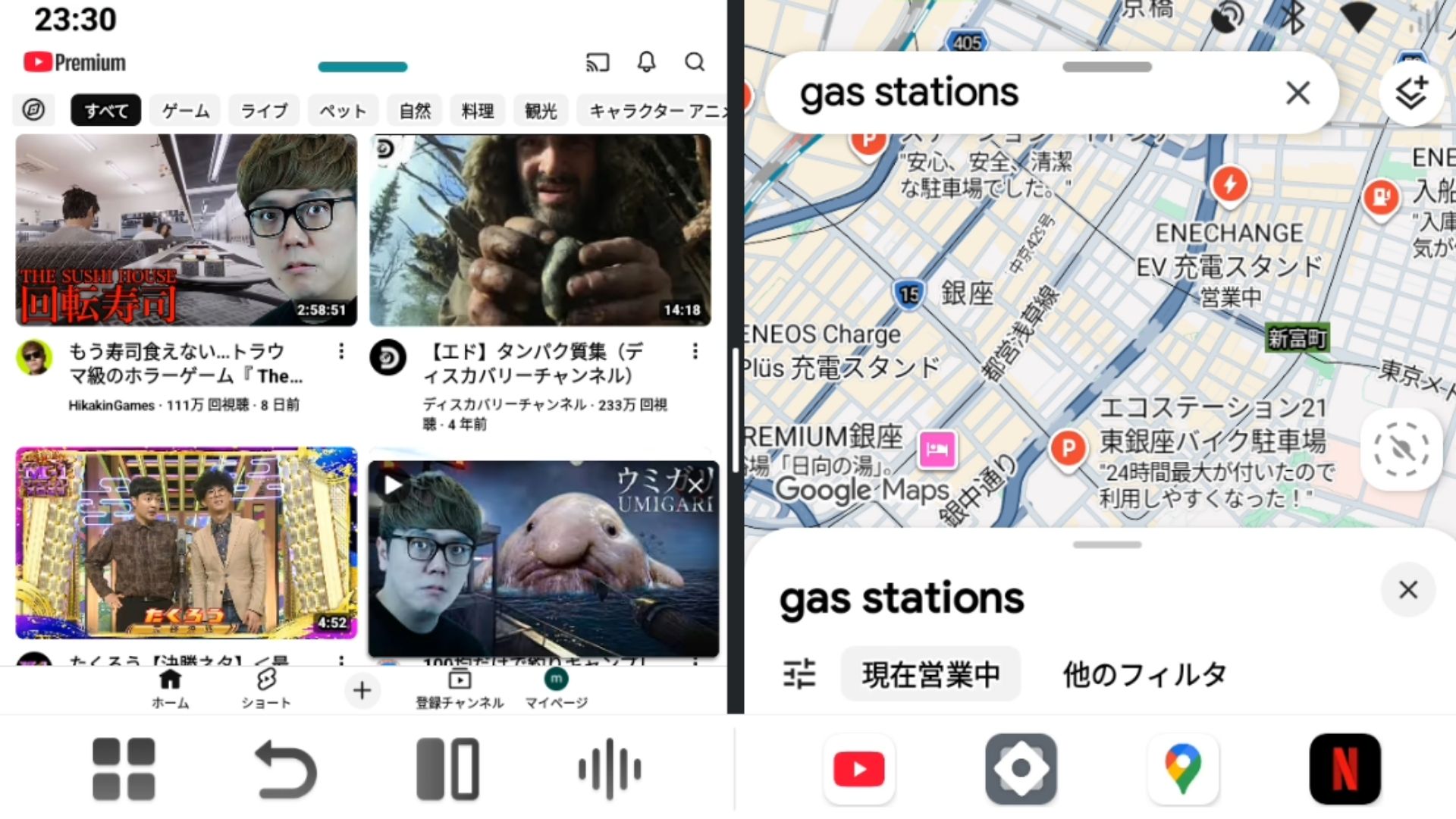This screenshot has height=819, width=1456.
Task: Open 他のフィルタ options
Action: pyautogui.click(x=1144, y=673)
